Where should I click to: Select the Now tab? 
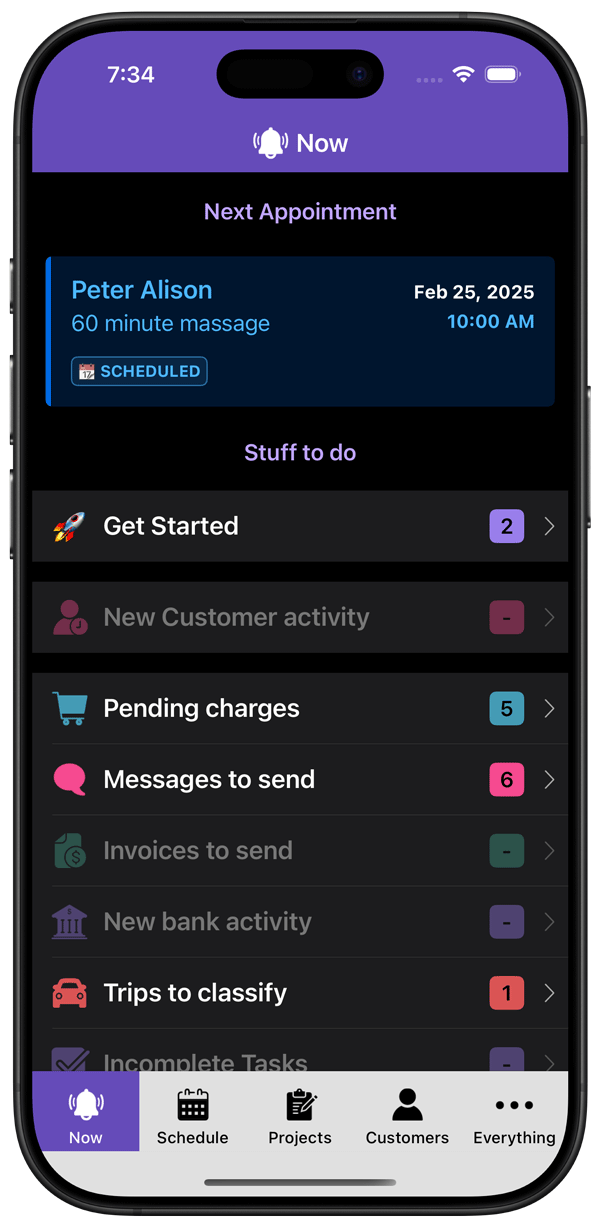coord(86,1117)
